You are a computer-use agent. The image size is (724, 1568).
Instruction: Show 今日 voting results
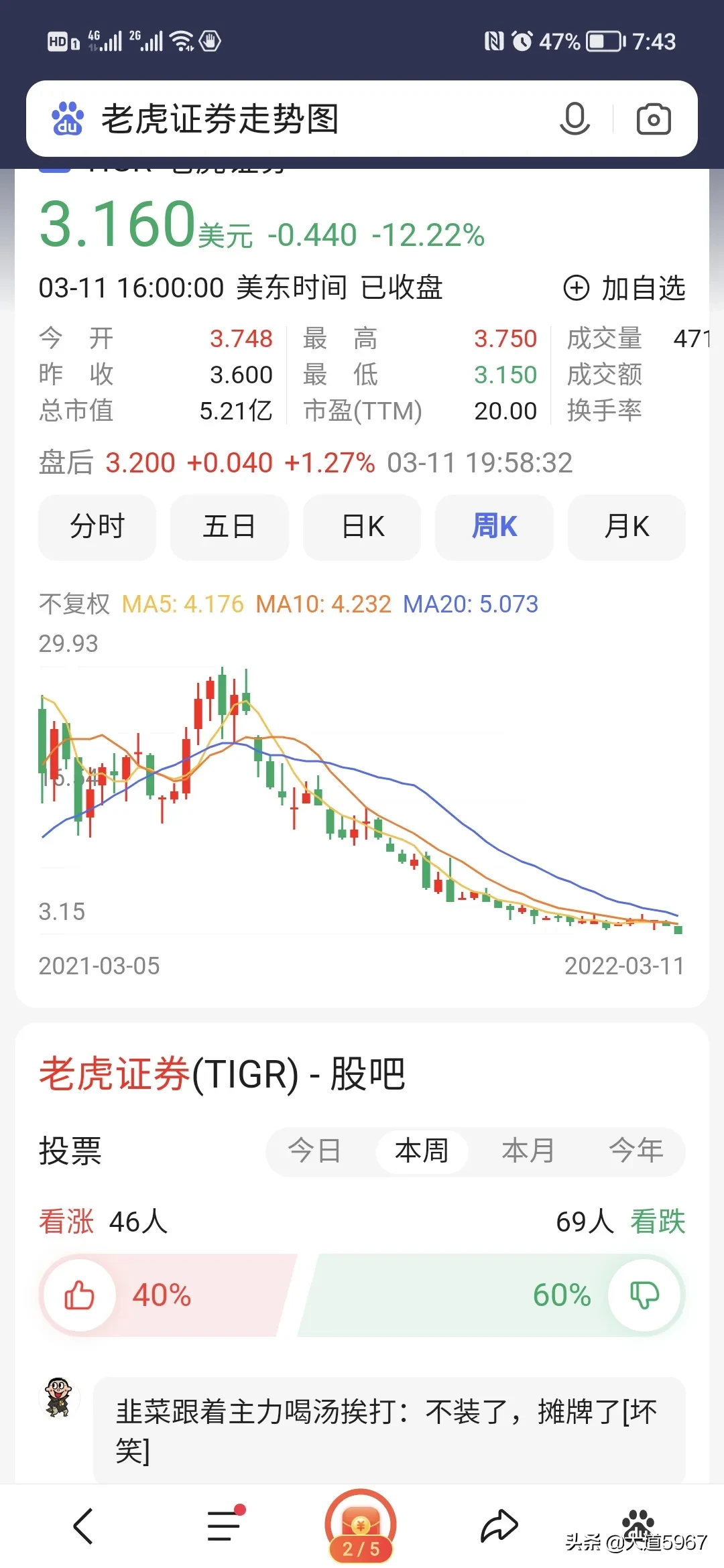314,1151
